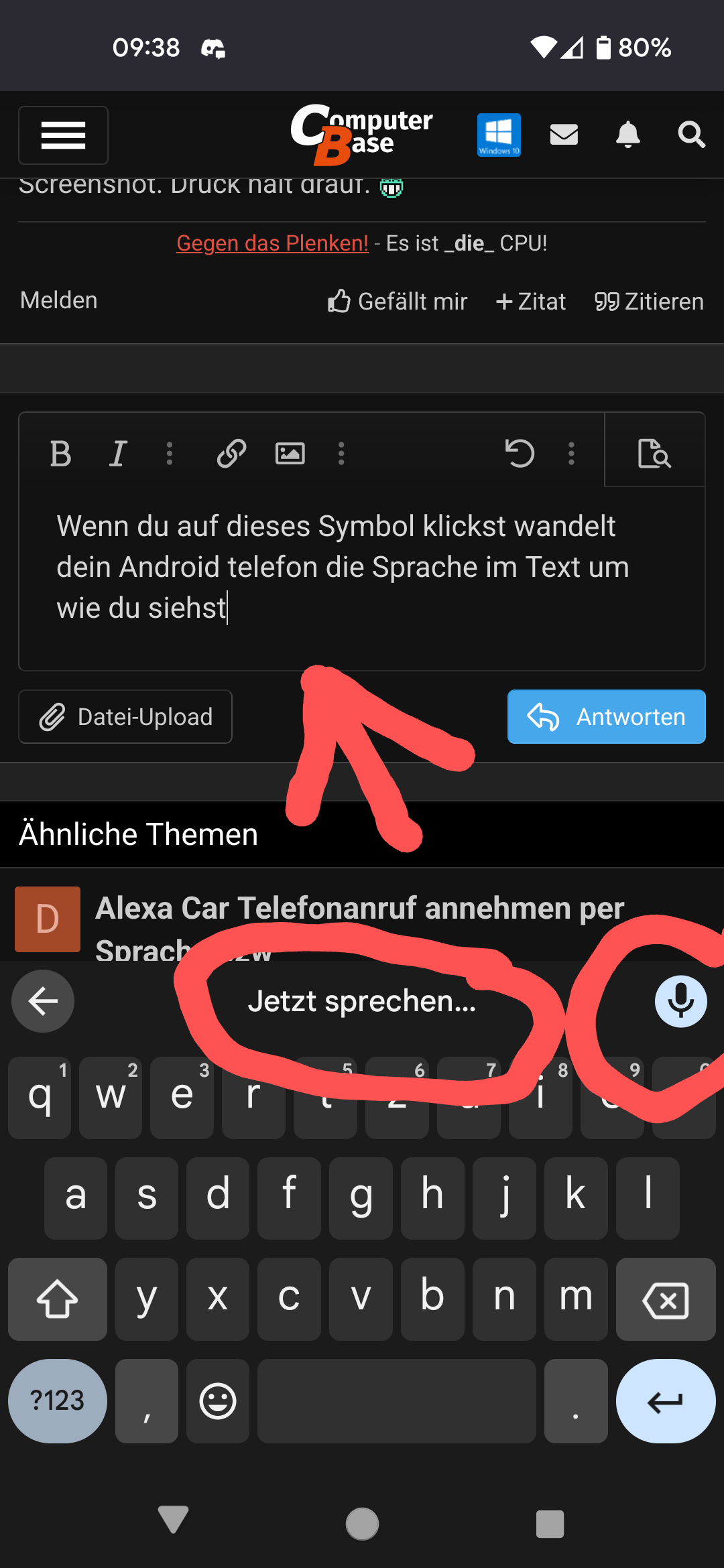
Task: Open the ComputerBase home logo
Action: (361, 134)
